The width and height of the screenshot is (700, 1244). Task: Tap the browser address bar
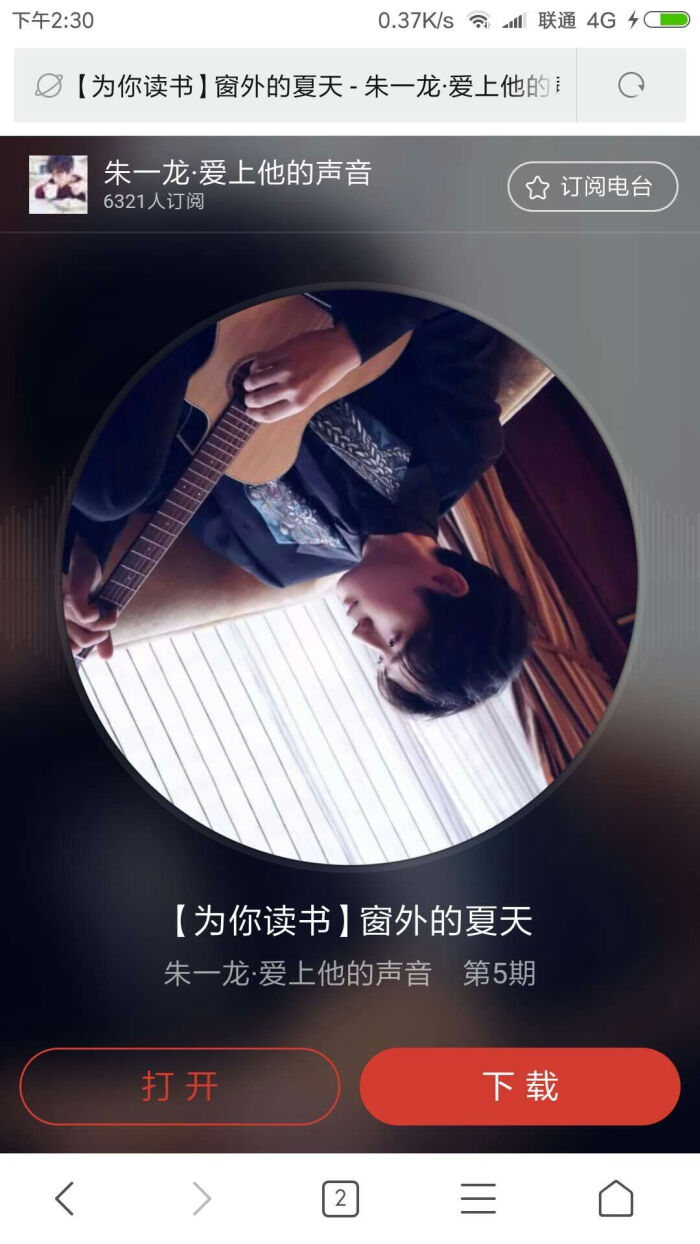[300, 86]
